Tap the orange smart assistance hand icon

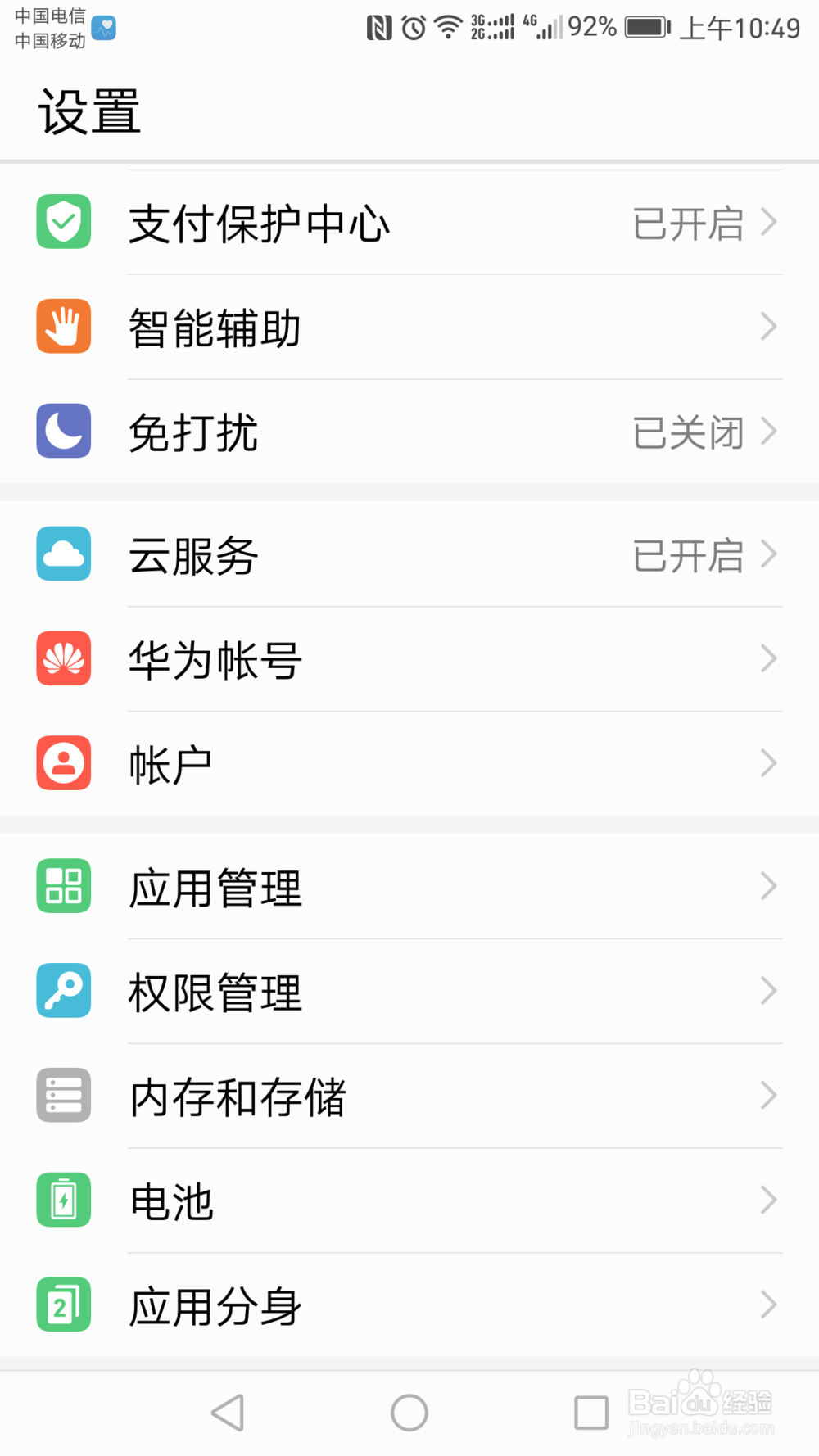tap(63, 326)
